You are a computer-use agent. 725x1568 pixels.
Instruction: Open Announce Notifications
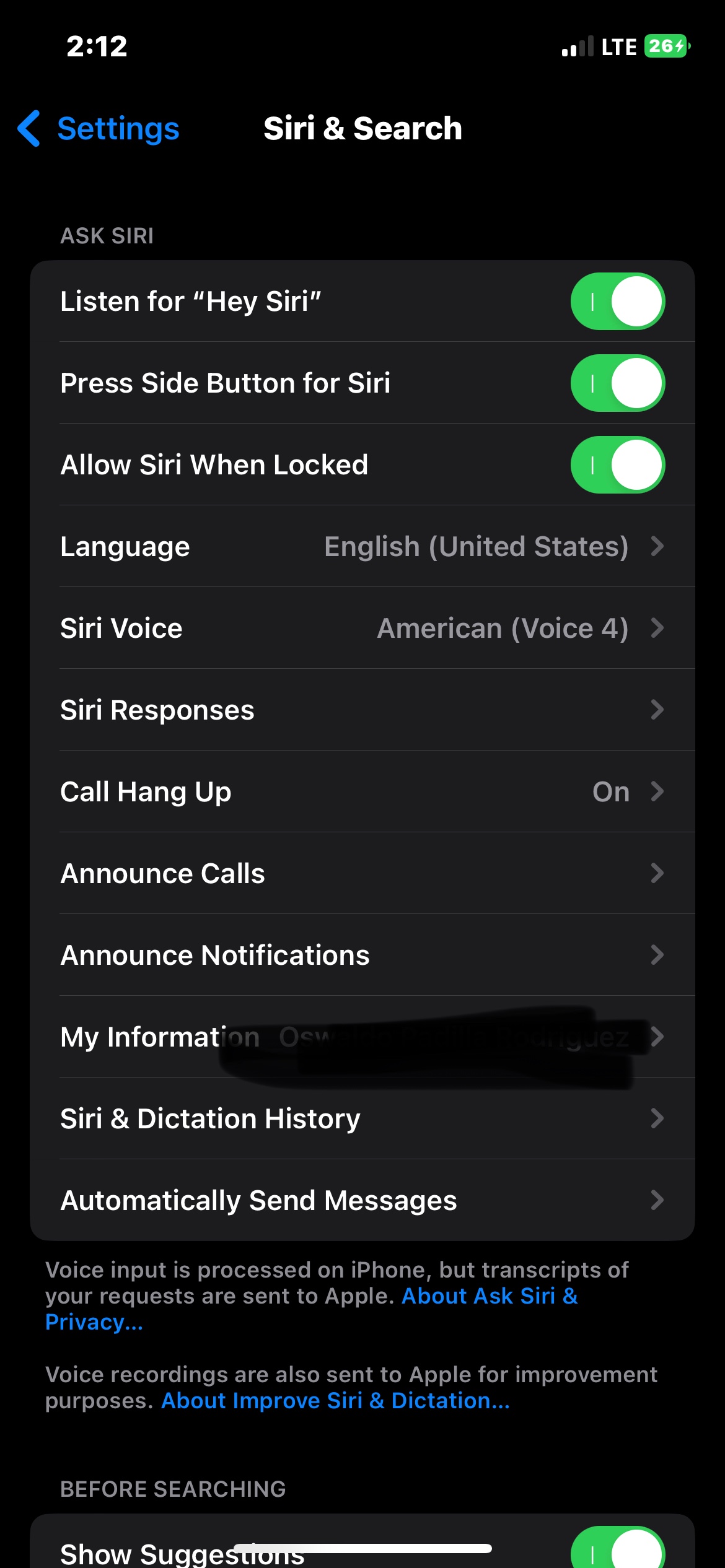tap(362, 956)
